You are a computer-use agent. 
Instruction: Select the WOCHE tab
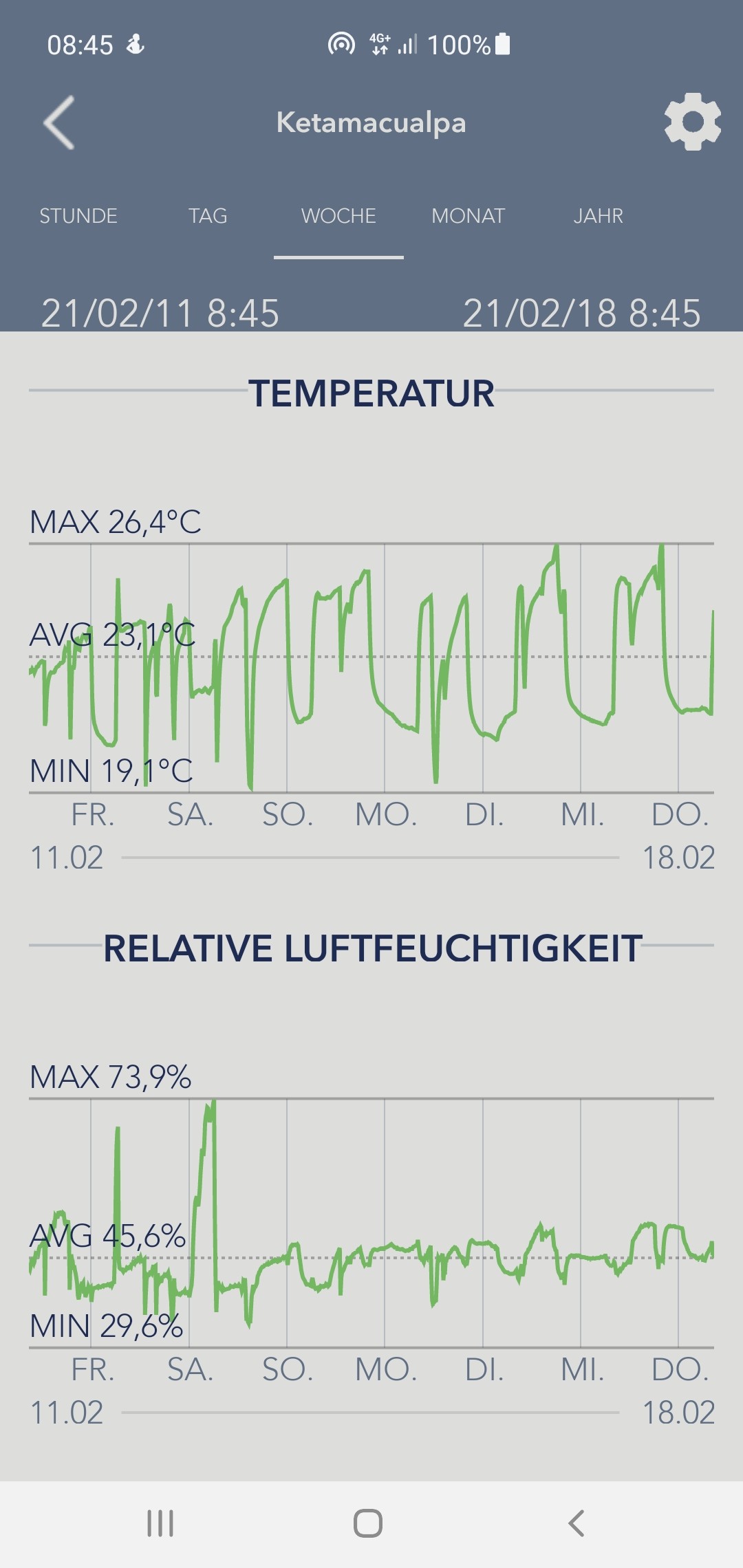(x=338, y=216)
